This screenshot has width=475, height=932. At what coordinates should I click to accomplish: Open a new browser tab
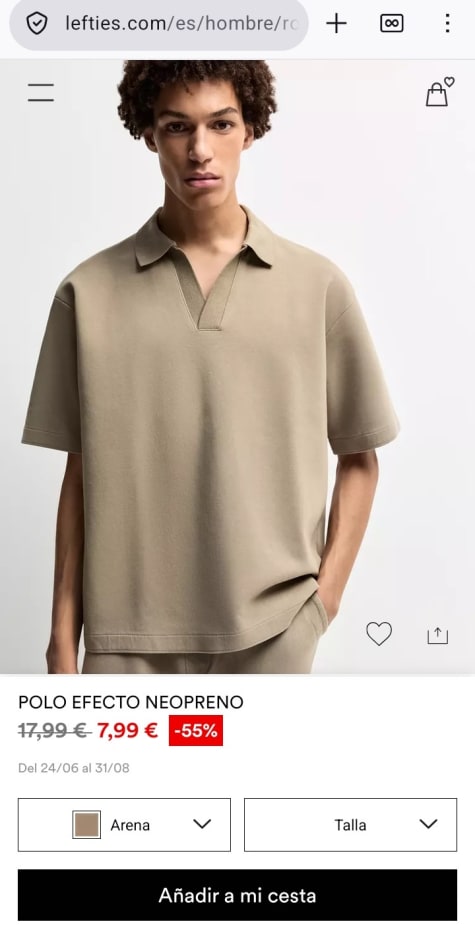click(x=336, y=24)
